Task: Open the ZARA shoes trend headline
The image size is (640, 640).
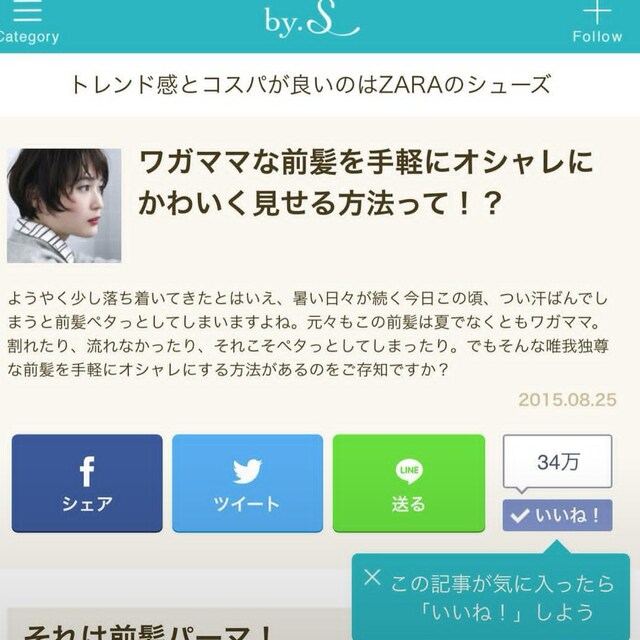Action: point(310,84)
